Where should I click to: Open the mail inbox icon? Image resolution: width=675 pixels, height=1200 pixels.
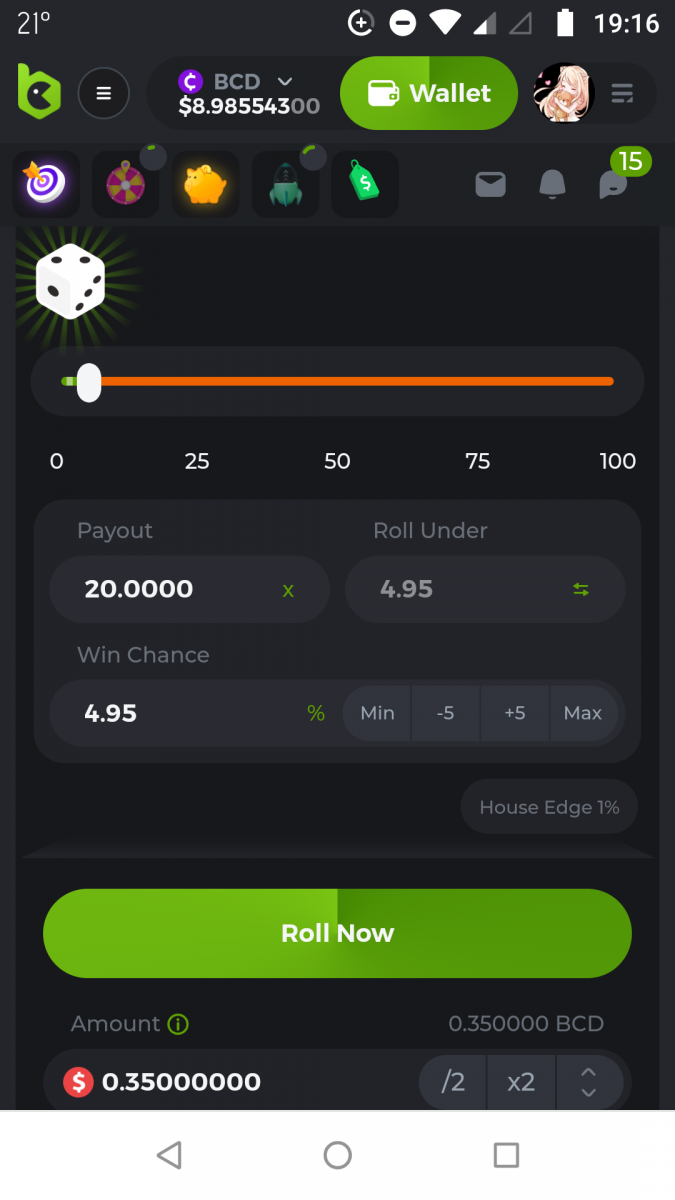[490, 184]
